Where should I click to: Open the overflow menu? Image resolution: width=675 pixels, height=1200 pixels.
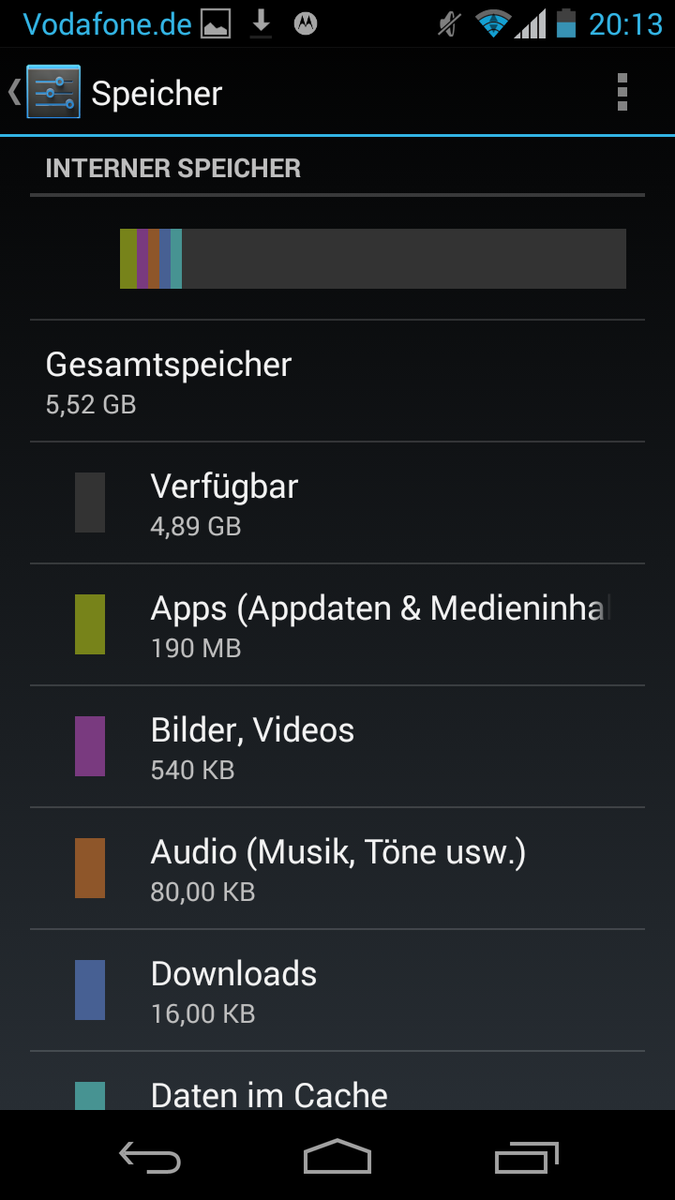point(622,93)
